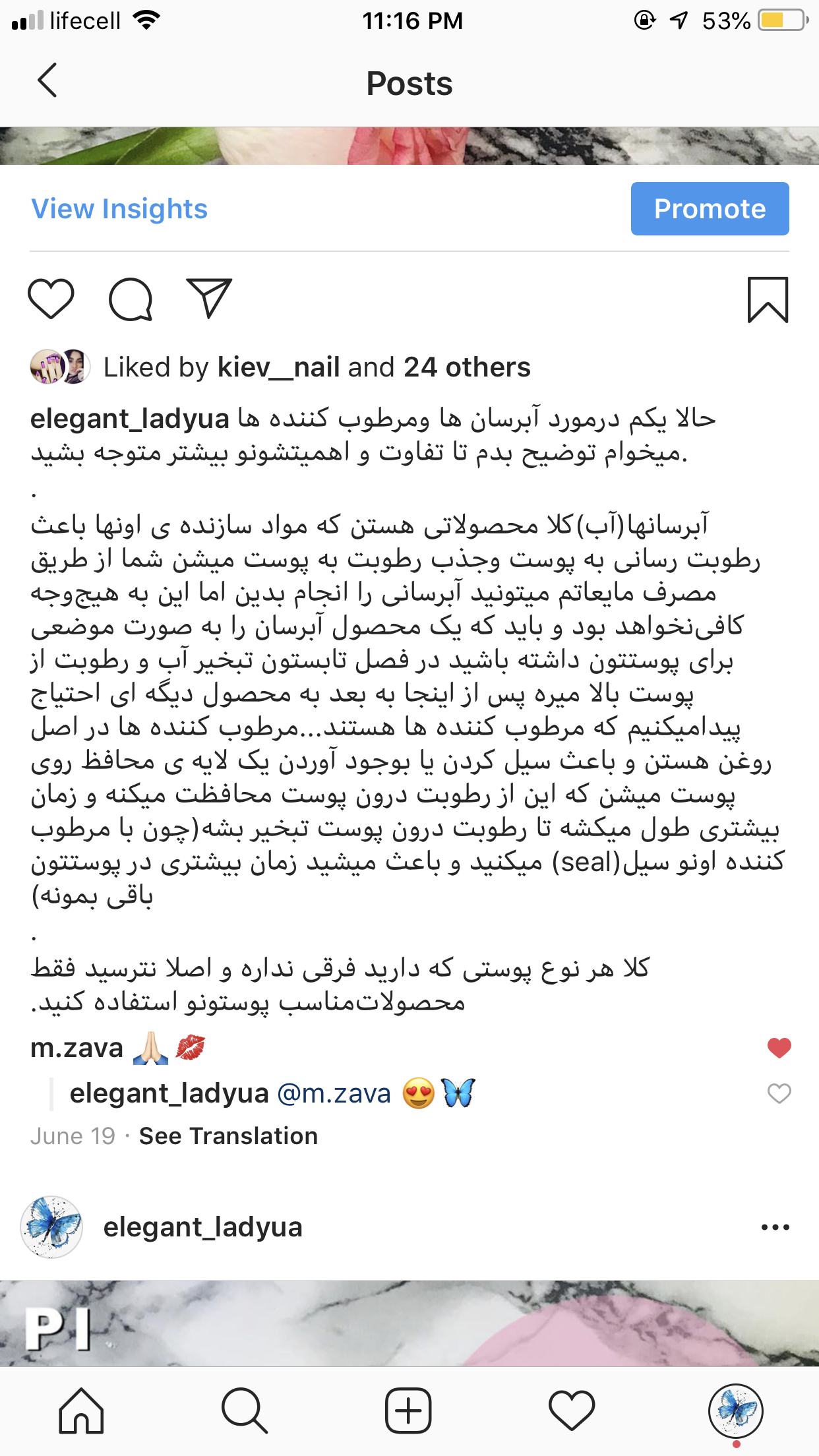Share the post with the paper plane icon
The height and width of the screenshot is (1456, 819).
(209, 298)
